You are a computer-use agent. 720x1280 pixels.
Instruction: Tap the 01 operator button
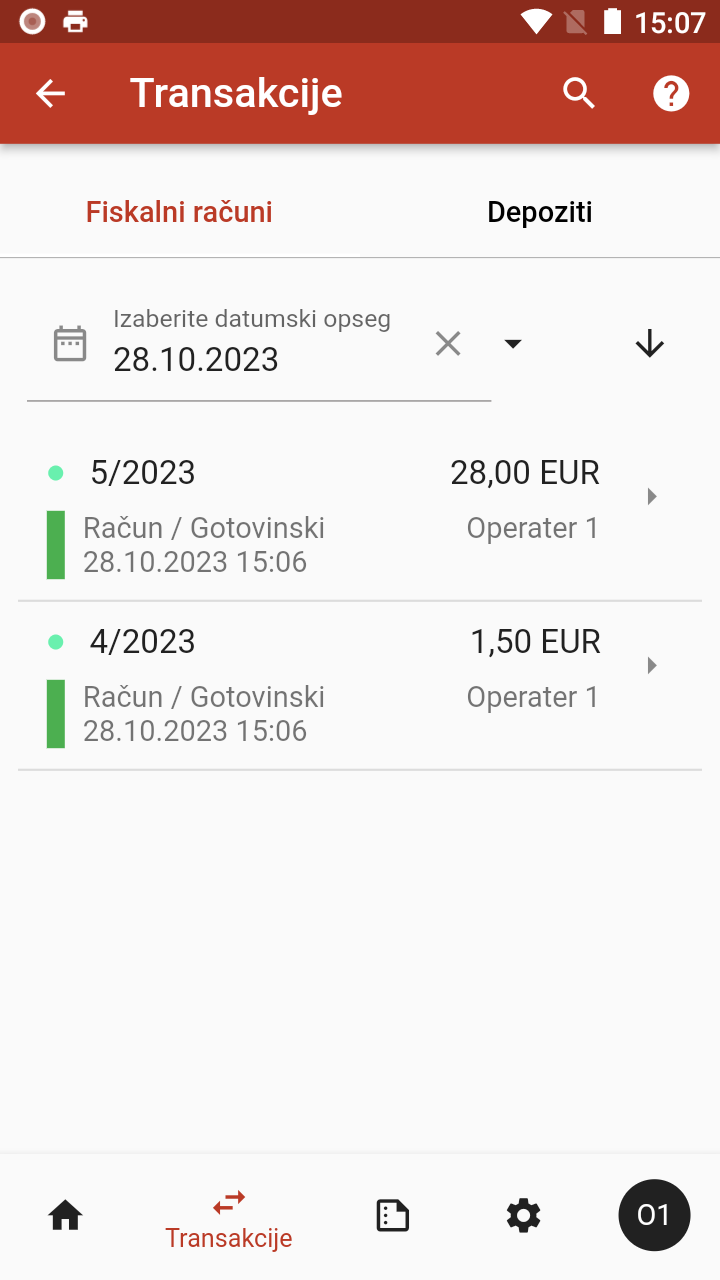(x=655, y=1215)
